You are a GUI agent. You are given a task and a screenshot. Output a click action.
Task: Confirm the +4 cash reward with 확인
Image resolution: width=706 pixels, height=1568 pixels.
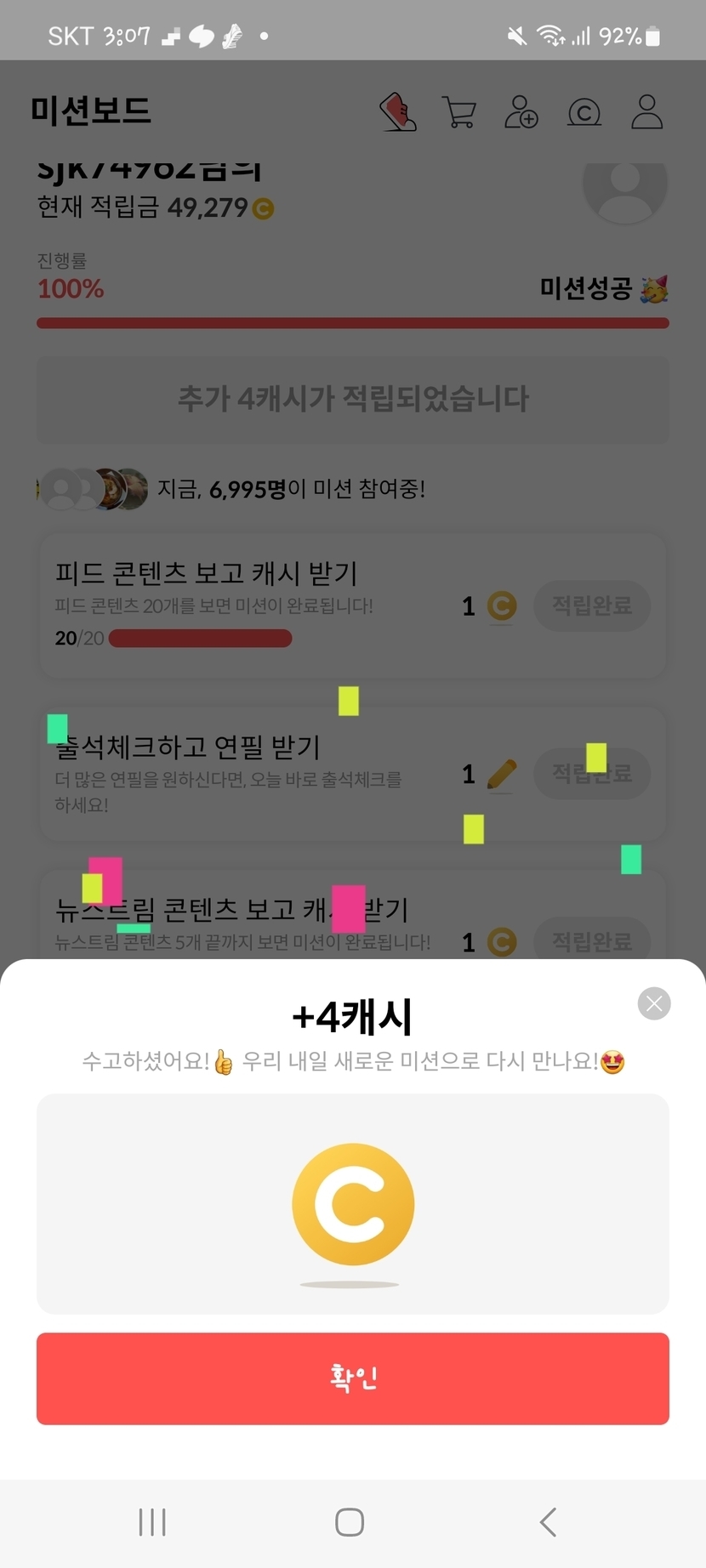coord(353,1378)
